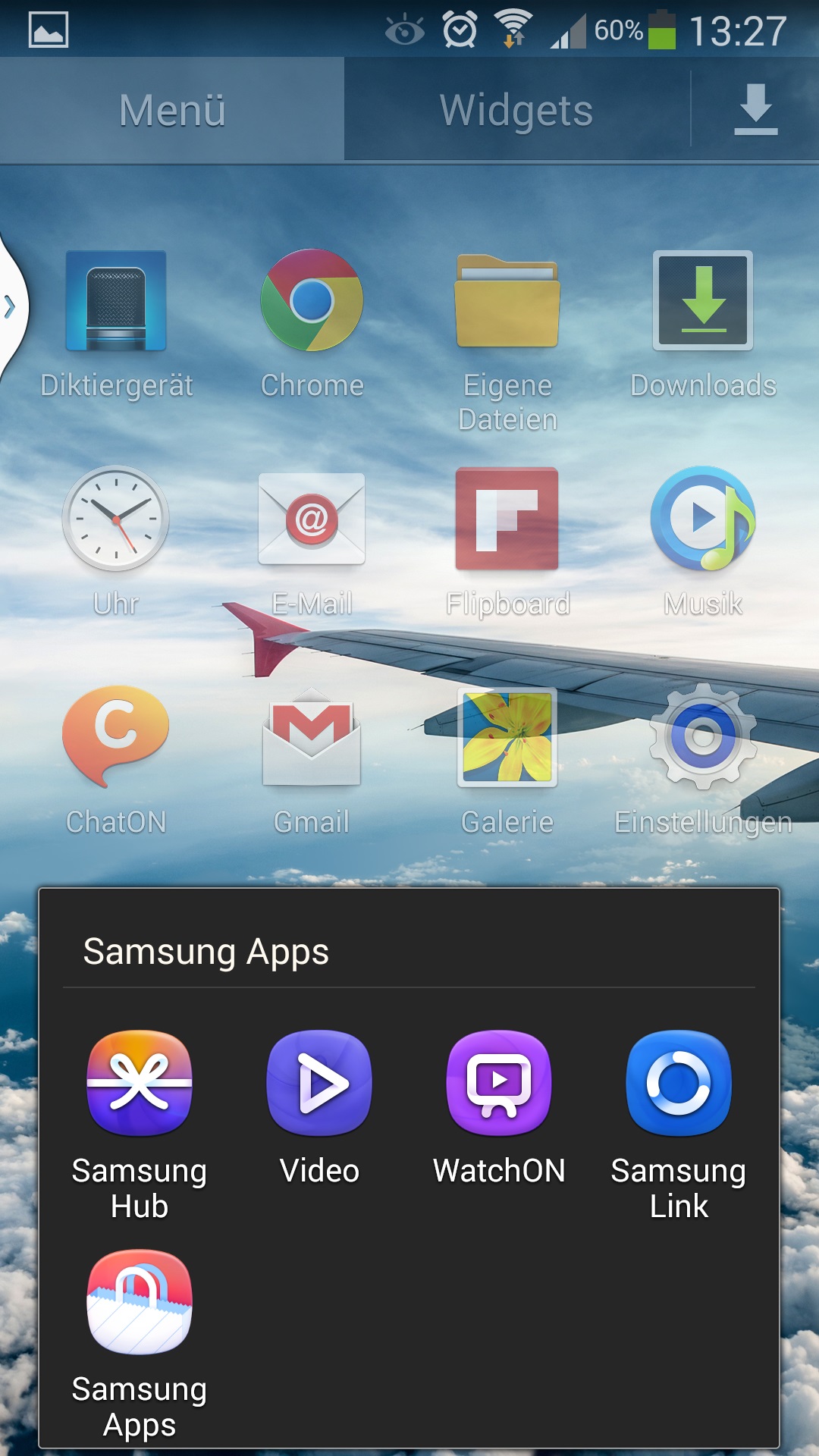
Task: Open Diktiergerät voice recorder
Action: click(x=116, y=300)
